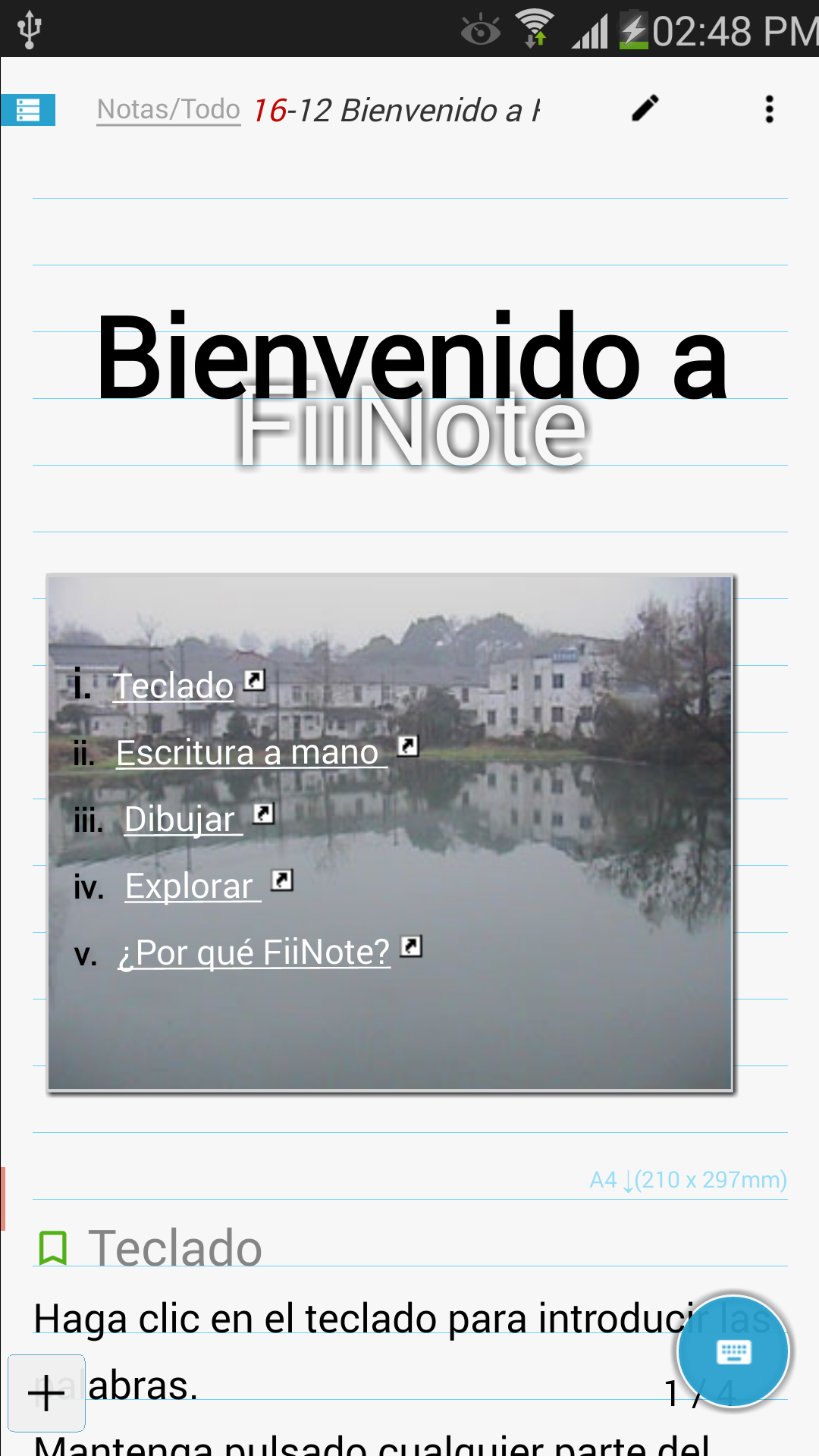
Task: Open the overflow menu
Action: 769,110
